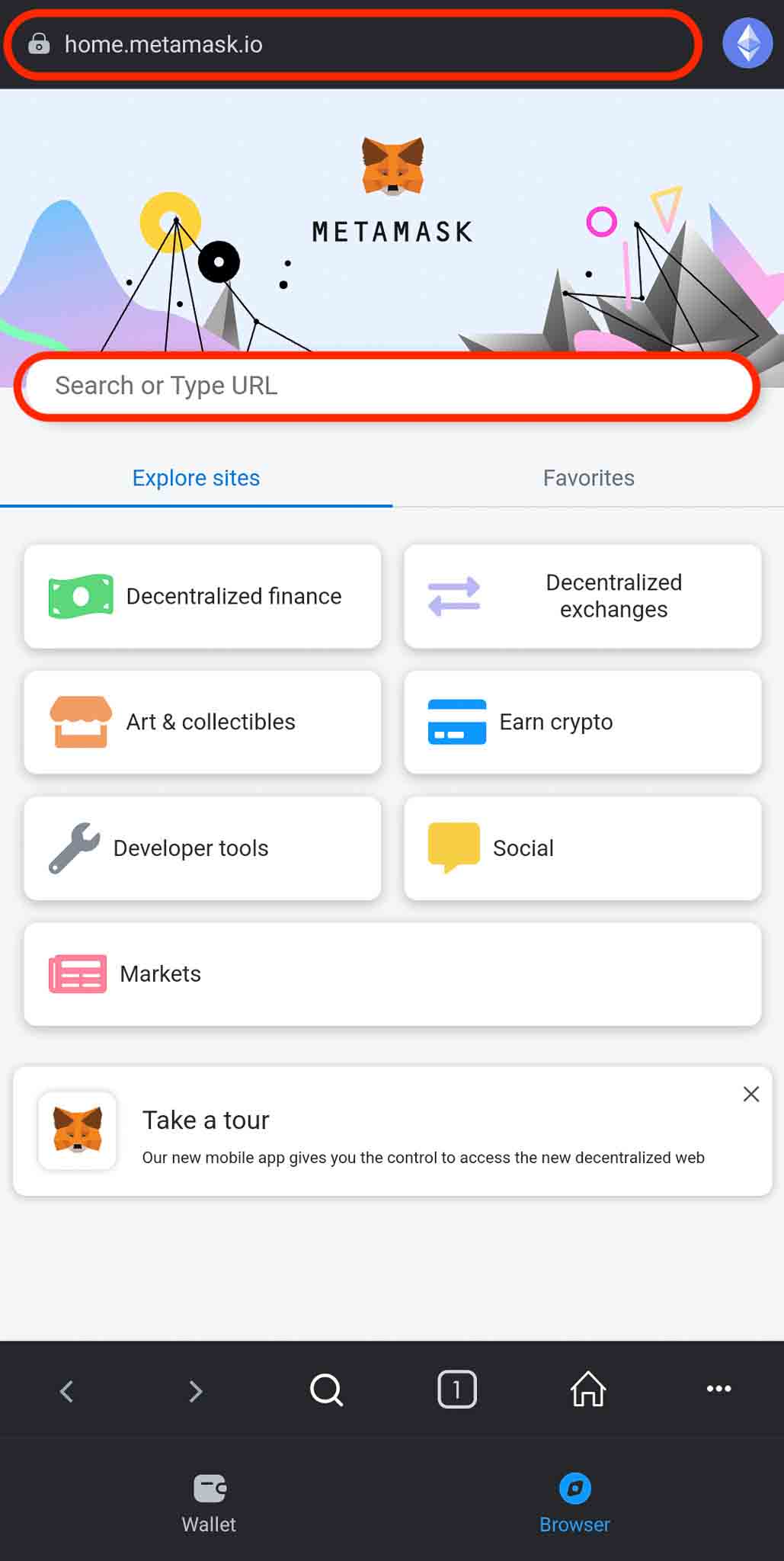Go back to the previous page
Viewport: 784px width, 1561px height.
[66, 1390]
